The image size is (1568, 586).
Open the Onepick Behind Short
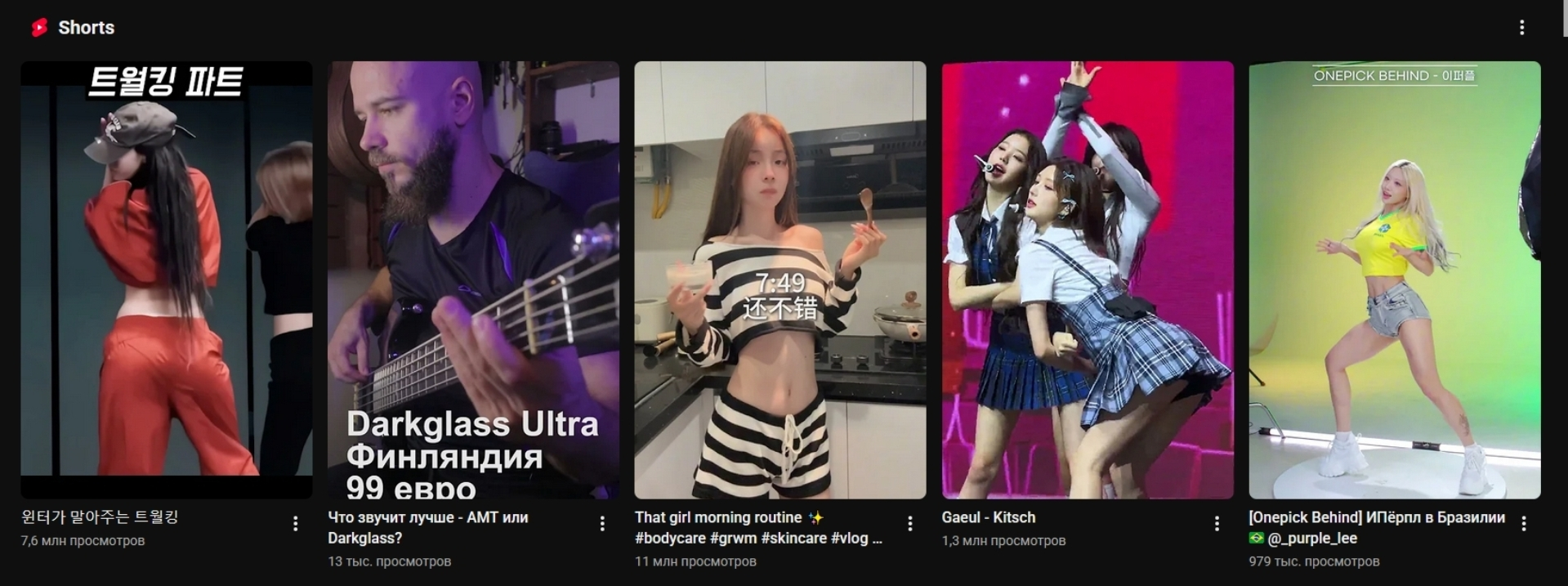(x=1394, y=280)
